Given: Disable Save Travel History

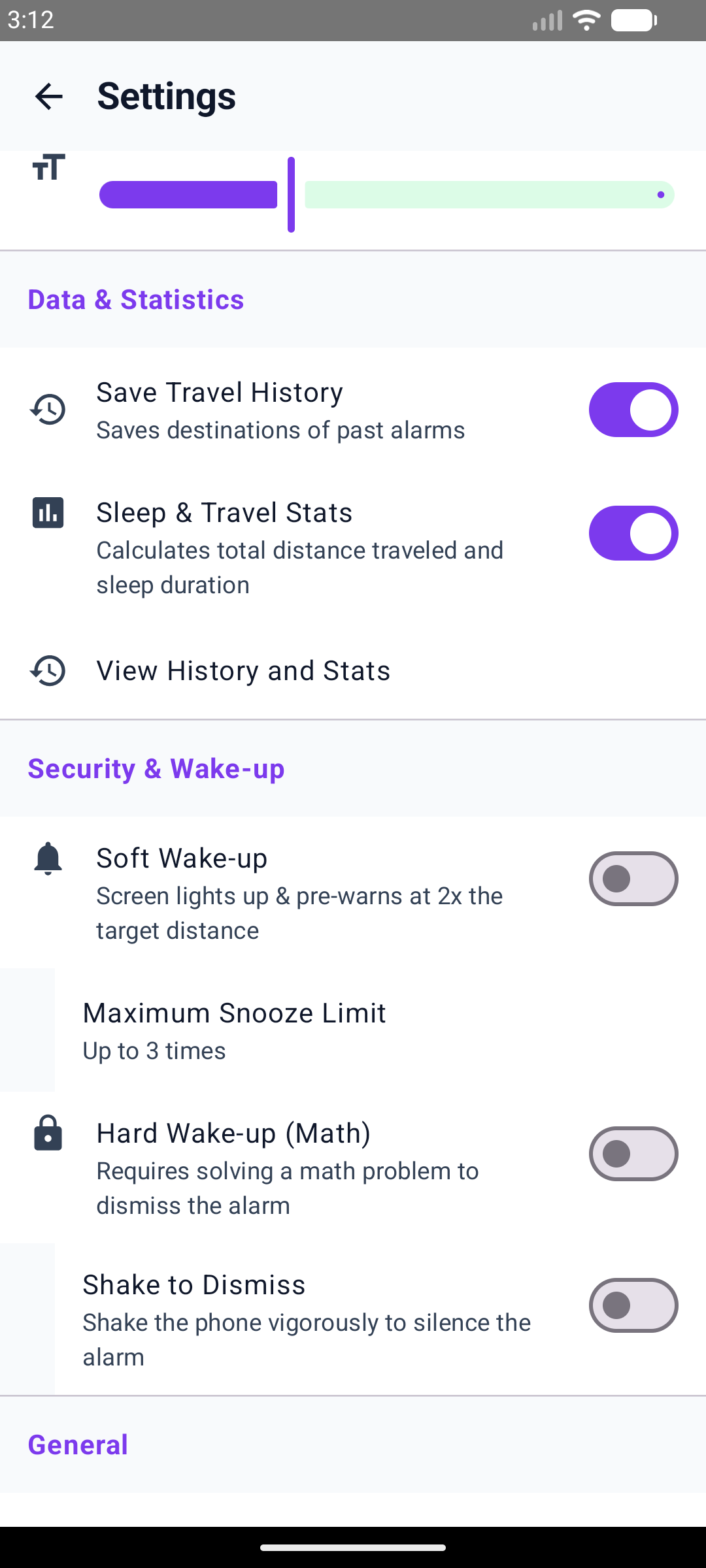Looking at the screenshot, I should (633, 410).
